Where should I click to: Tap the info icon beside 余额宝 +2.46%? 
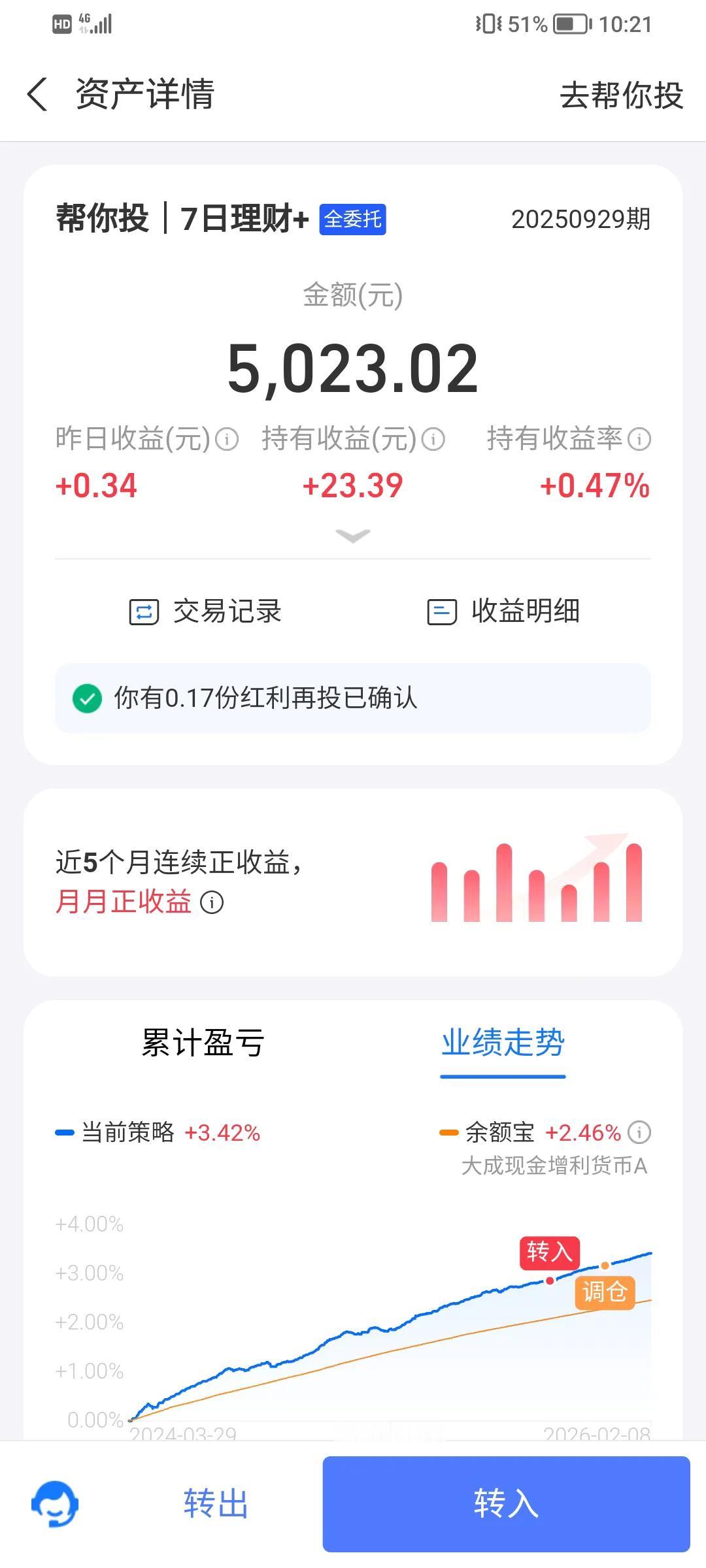click(x=639, y=1133)
